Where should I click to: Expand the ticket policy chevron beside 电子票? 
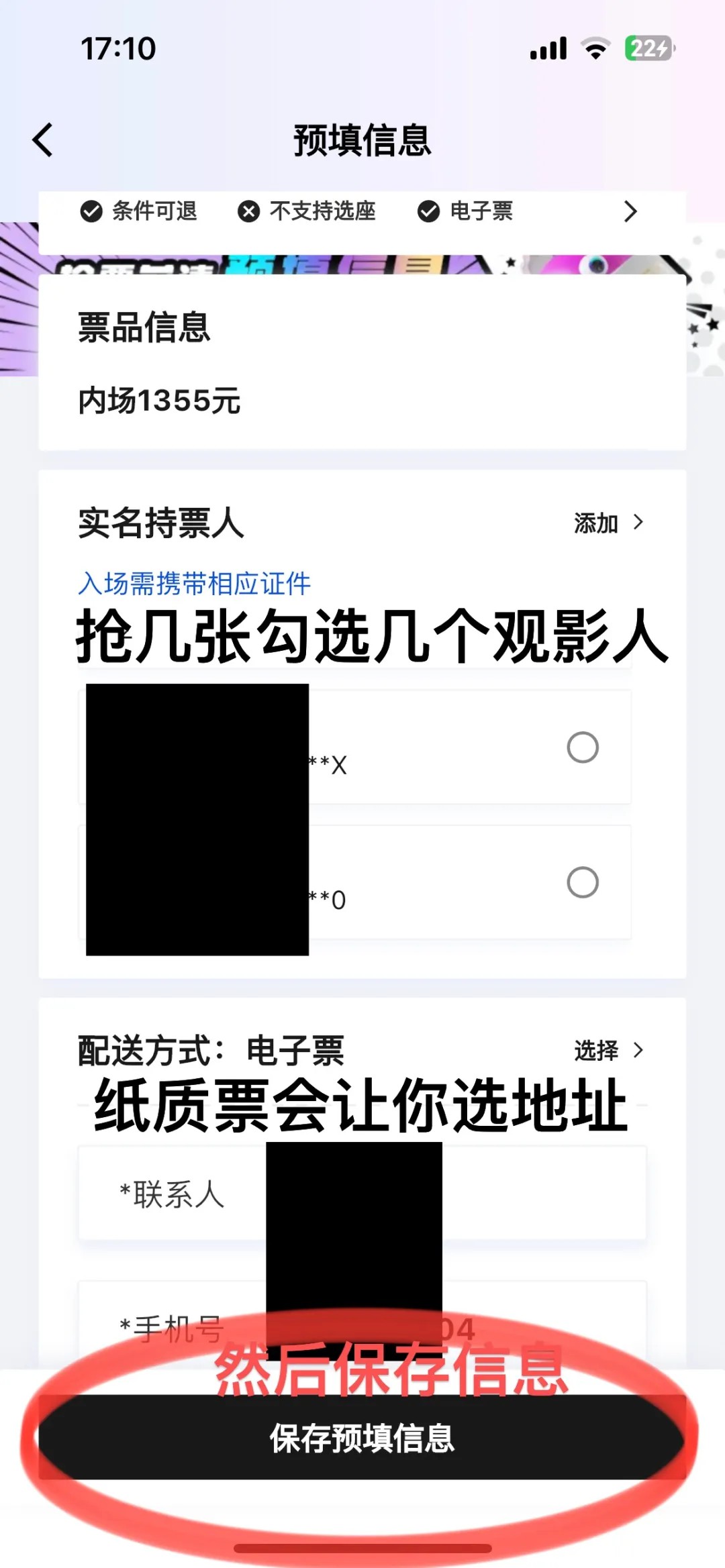click(630, 211)
